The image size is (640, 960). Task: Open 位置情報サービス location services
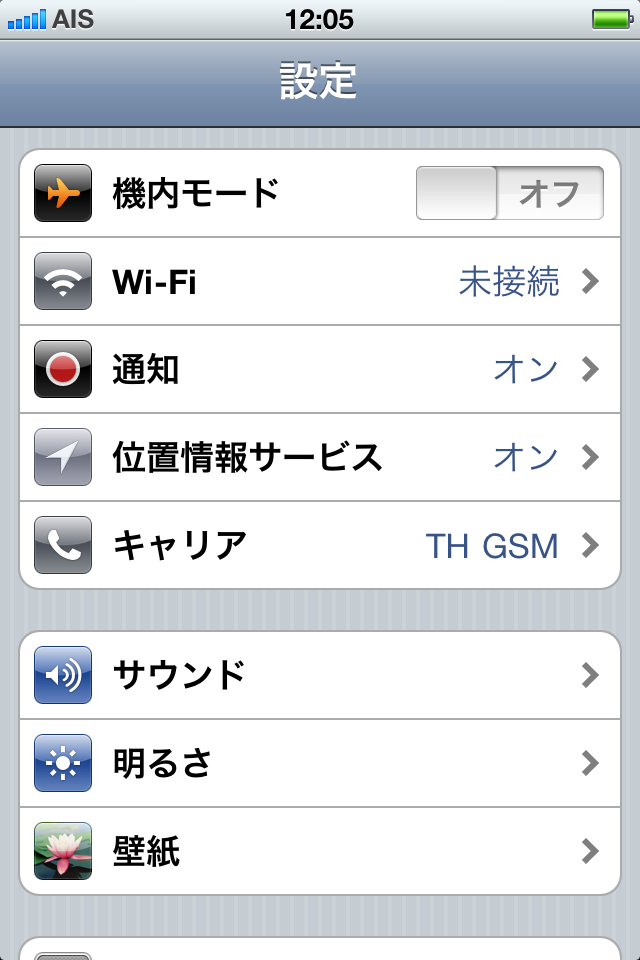320,458
